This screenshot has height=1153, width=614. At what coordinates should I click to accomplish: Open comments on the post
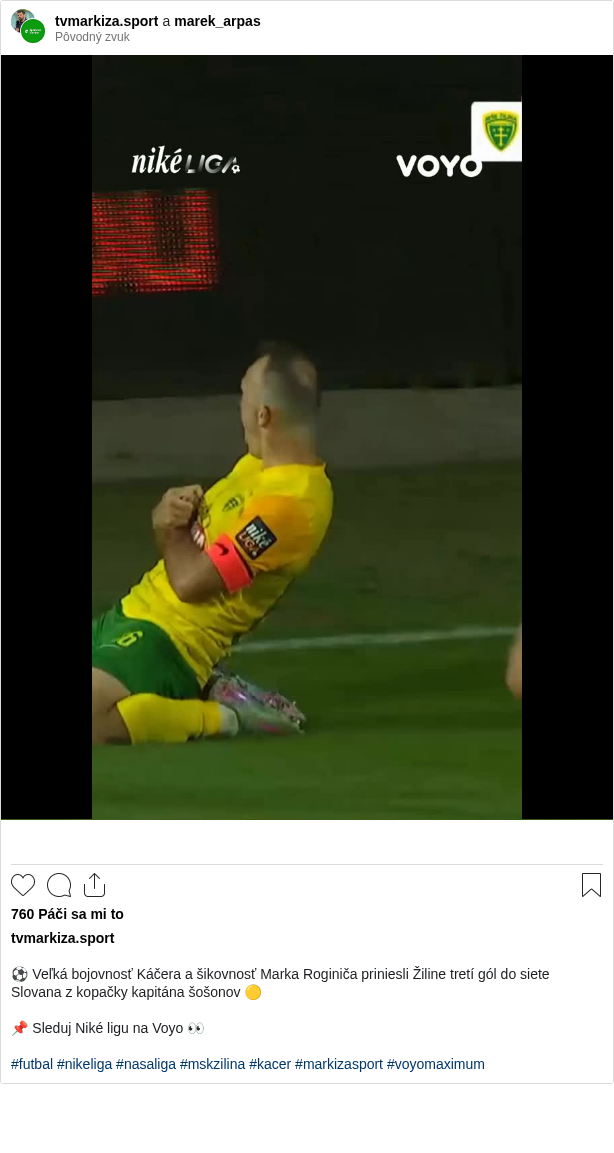click(x=59, y=885)
